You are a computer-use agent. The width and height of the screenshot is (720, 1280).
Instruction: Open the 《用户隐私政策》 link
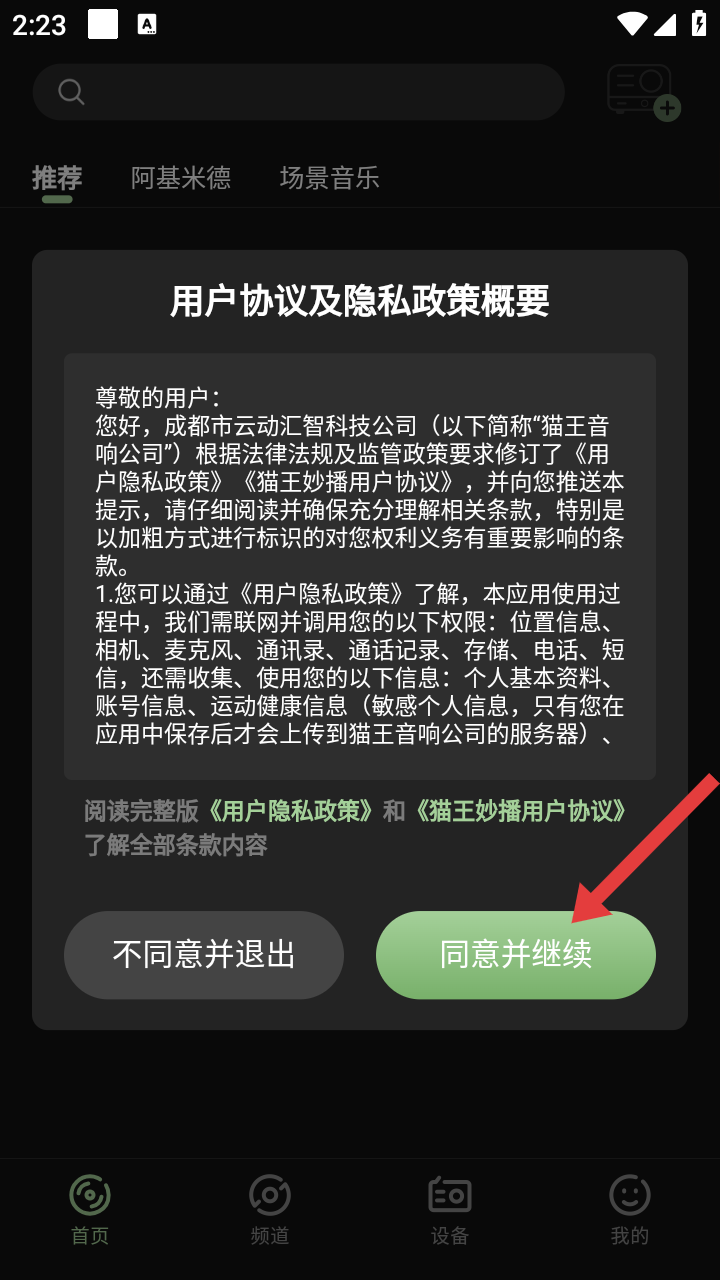(291, 811)
